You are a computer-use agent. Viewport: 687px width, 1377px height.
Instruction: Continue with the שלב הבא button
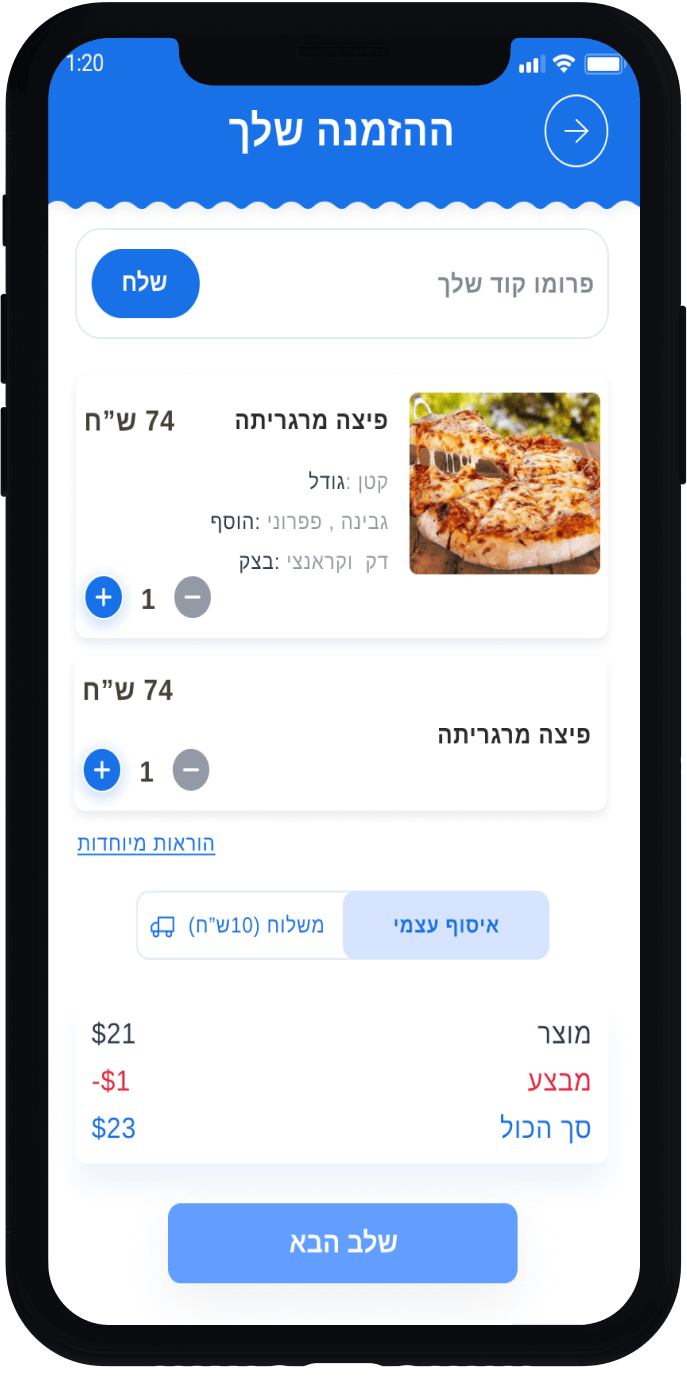click(x=342, y=1243)
